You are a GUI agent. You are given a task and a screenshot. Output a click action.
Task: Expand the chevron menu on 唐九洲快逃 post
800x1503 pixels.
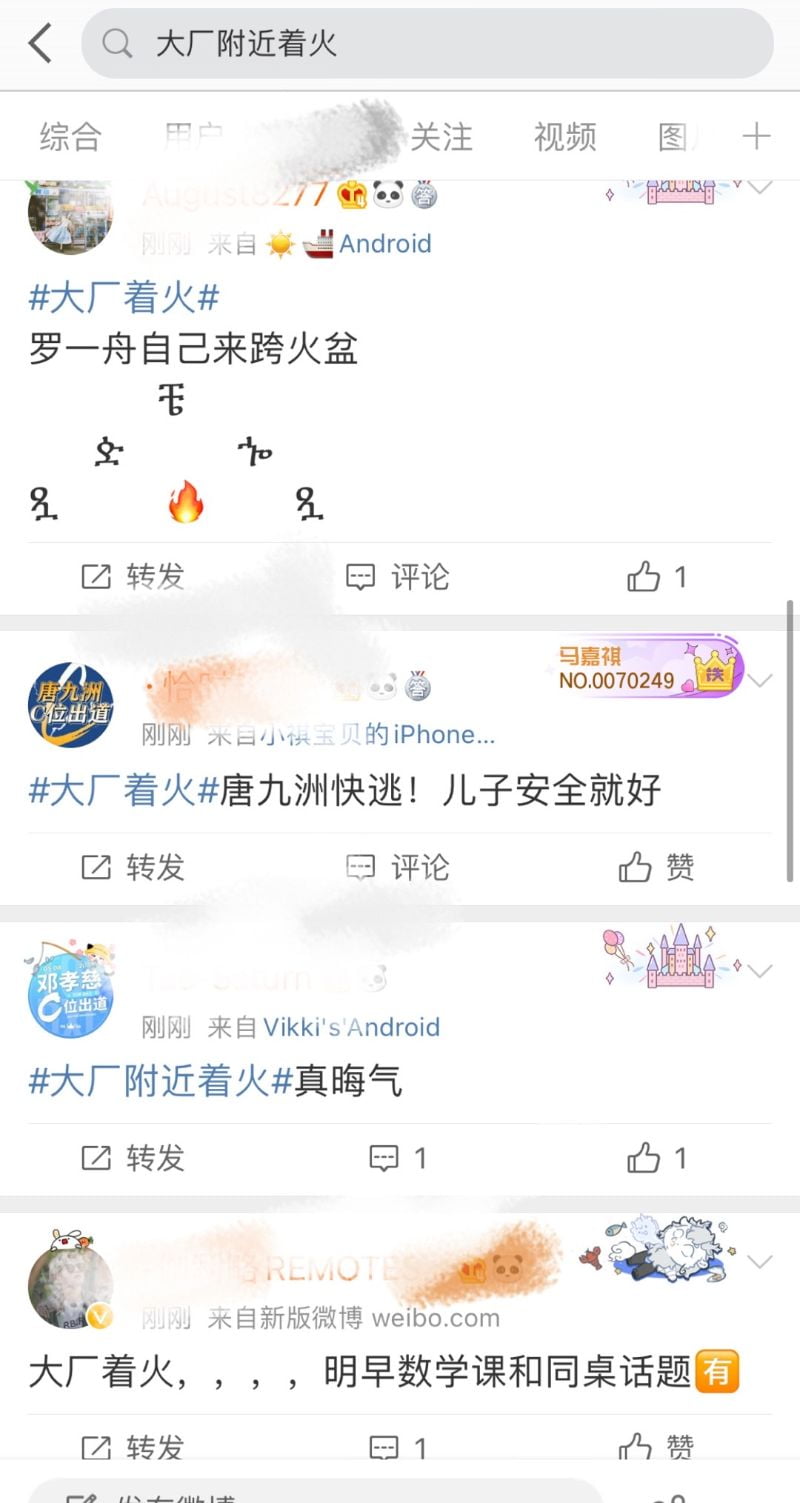760,681
